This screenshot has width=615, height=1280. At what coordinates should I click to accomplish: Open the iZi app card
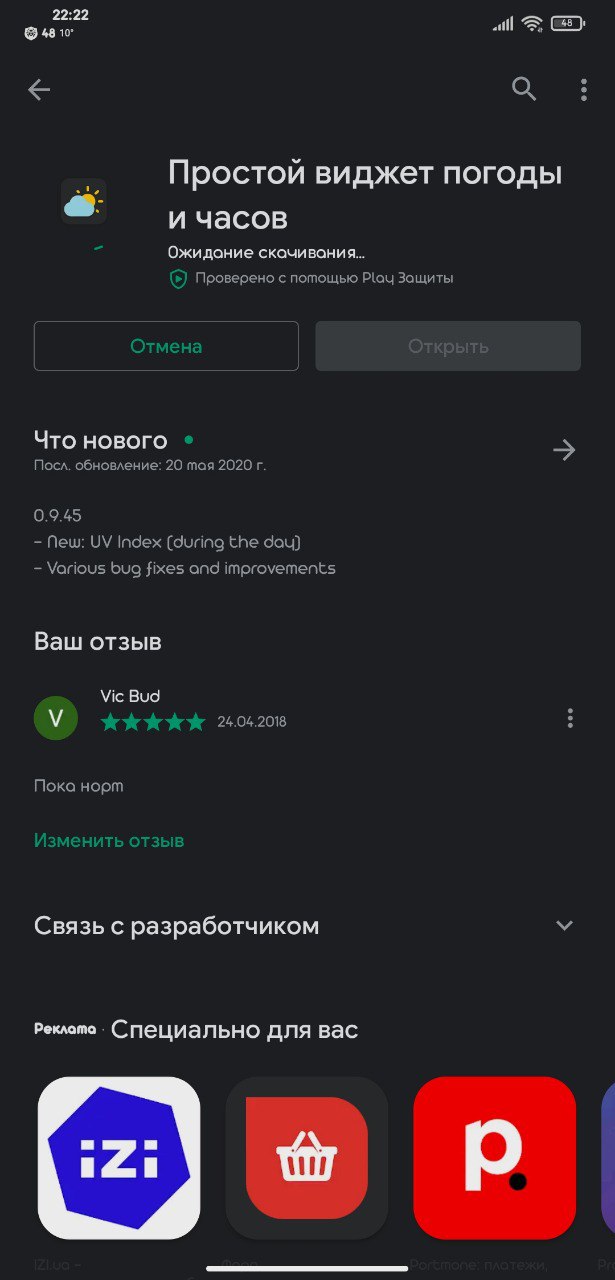pyautogui.click(x=119, y=1157)
